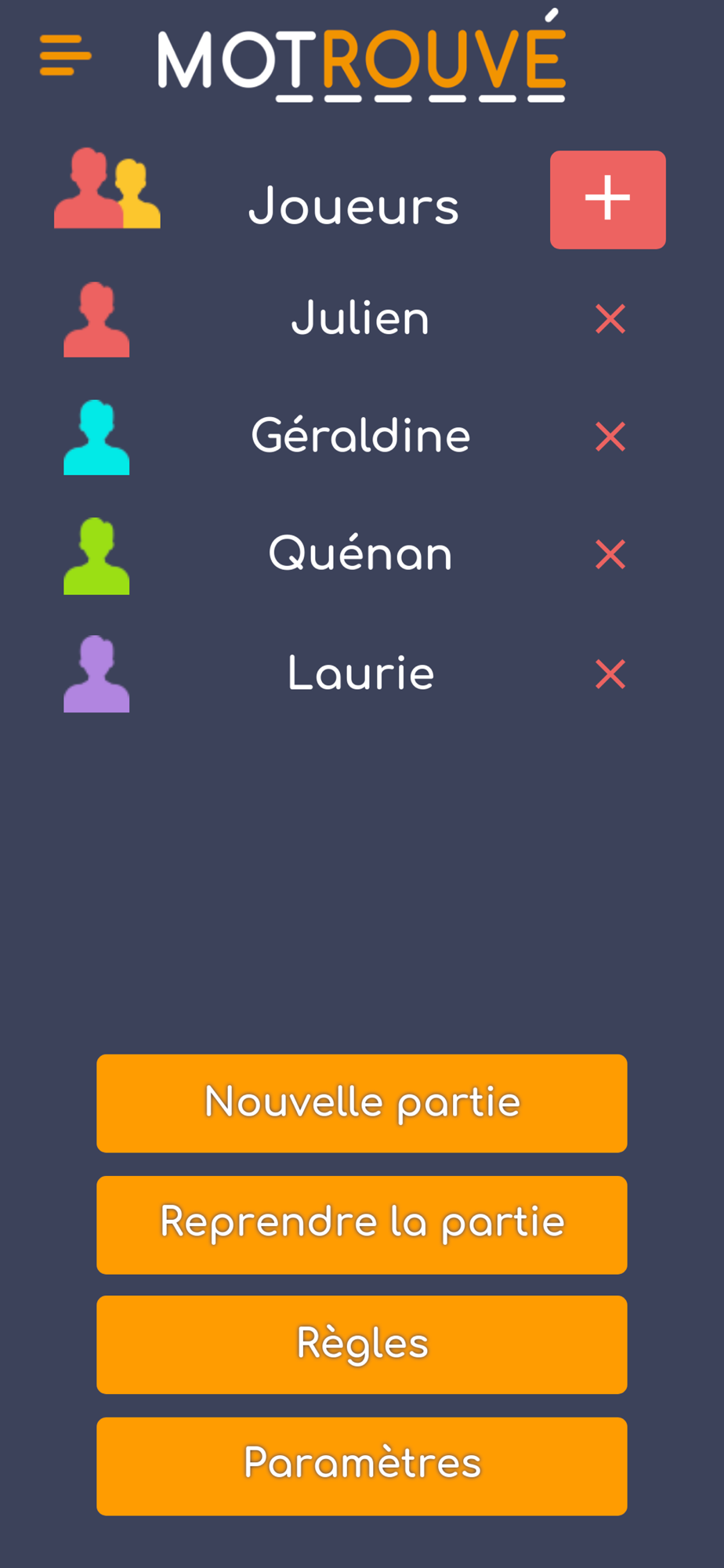Start a Nouvelle partie
Viewport: 724px width, 1568px height.
point(361,1102)
